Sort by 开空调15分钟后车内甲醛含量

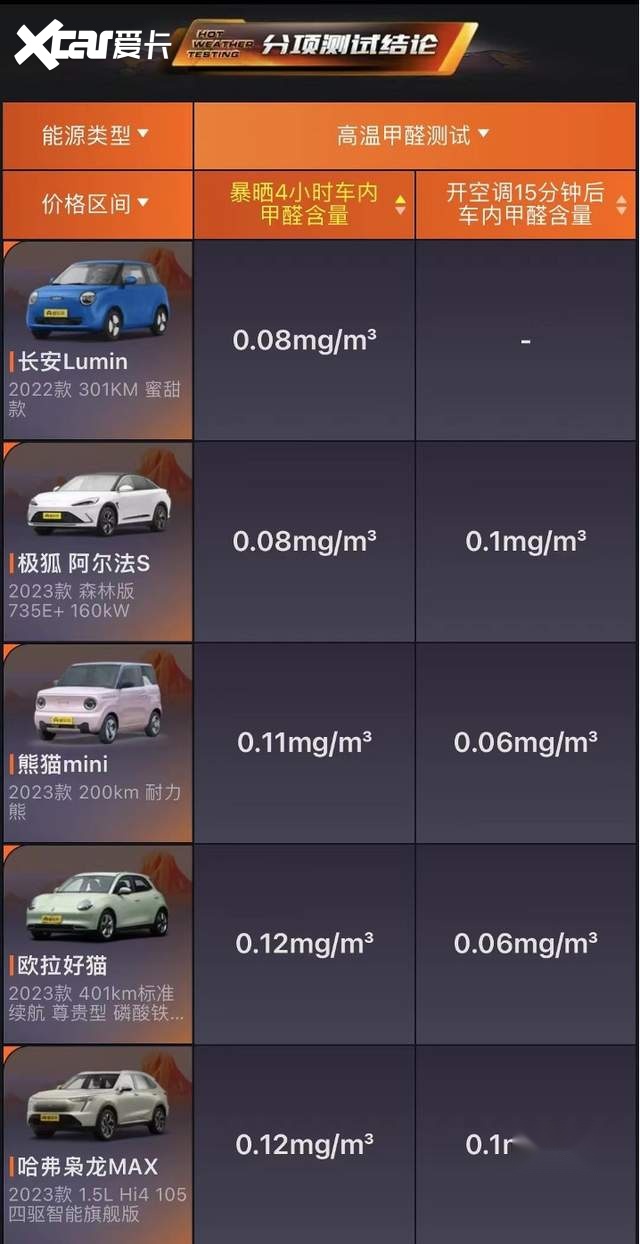[526, 204]
